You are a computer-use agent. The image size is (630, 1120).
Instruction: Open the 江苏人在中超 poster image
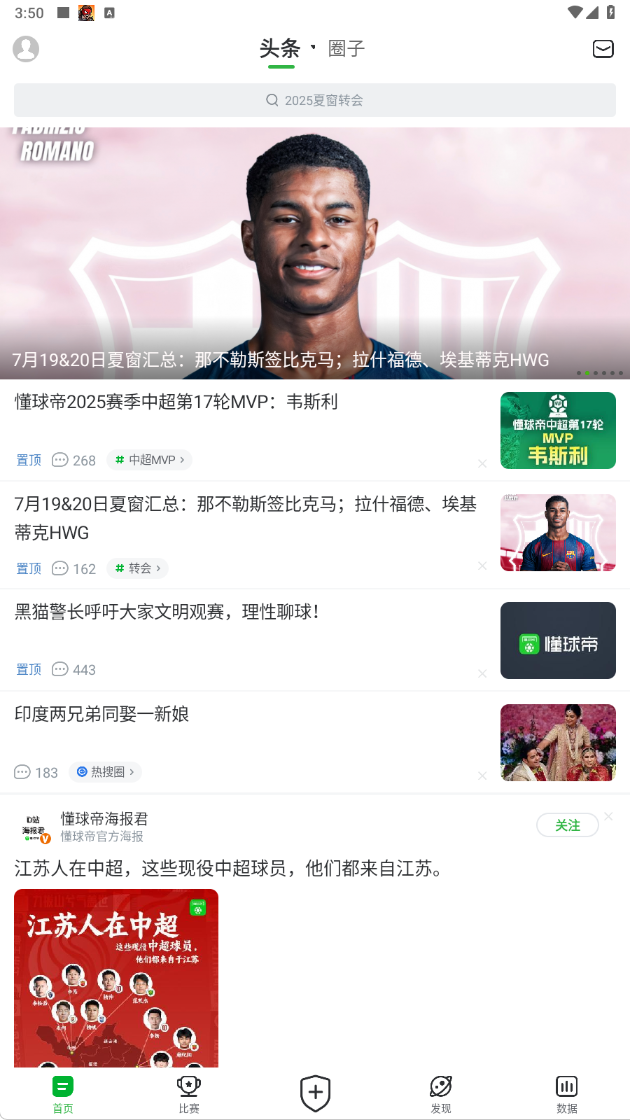point(116,978)
